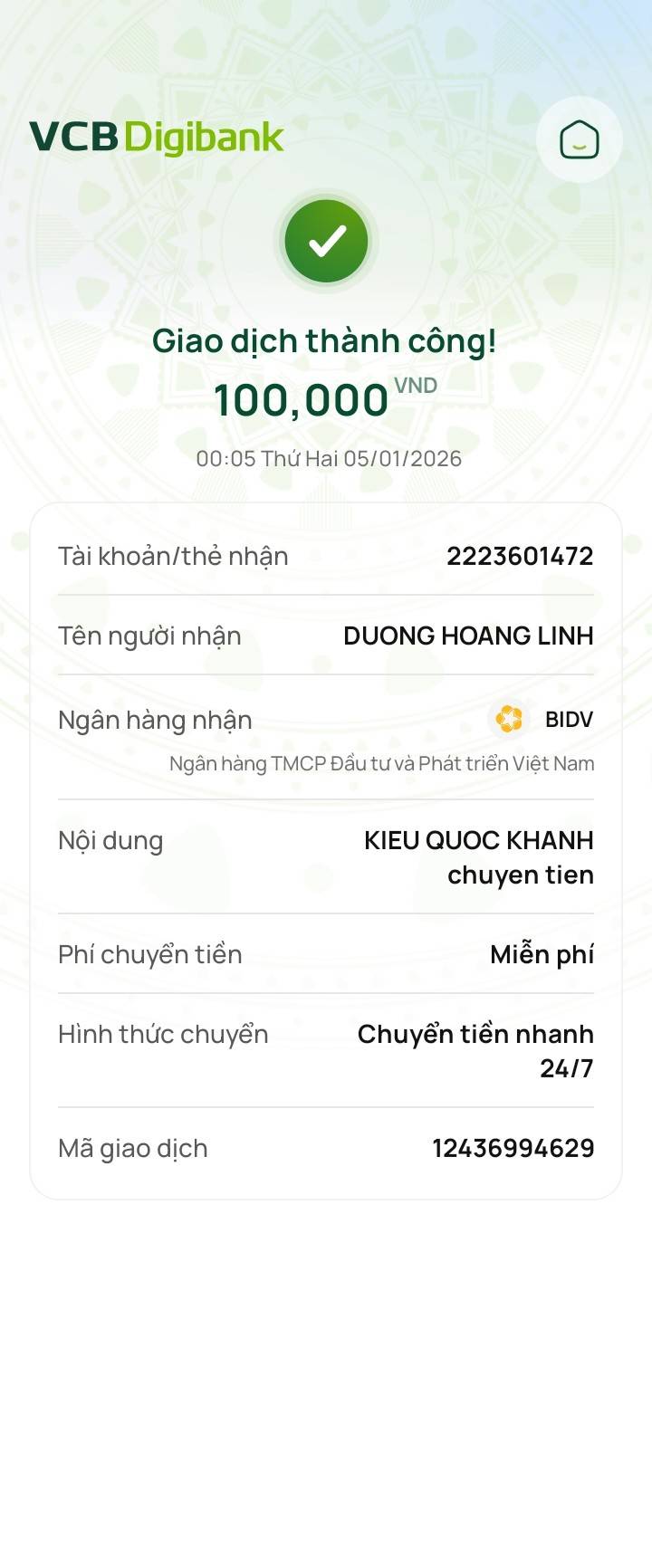Go to the Digibank home screen
The image size is (652, 1568).
tap(579, 140)
